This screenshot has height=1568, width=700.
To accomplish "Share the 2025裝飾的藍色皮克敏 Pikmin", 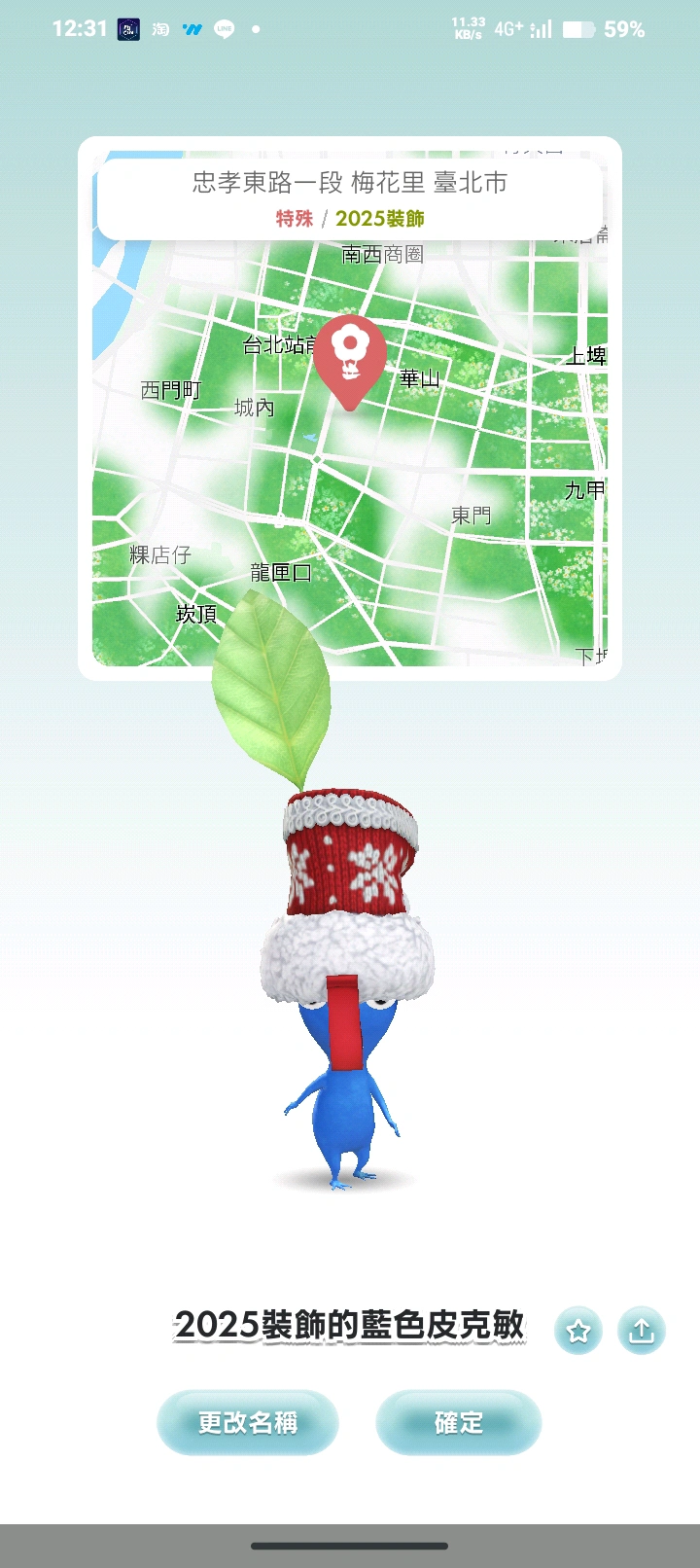I will pyautogui.click(x=642, y=1331).
